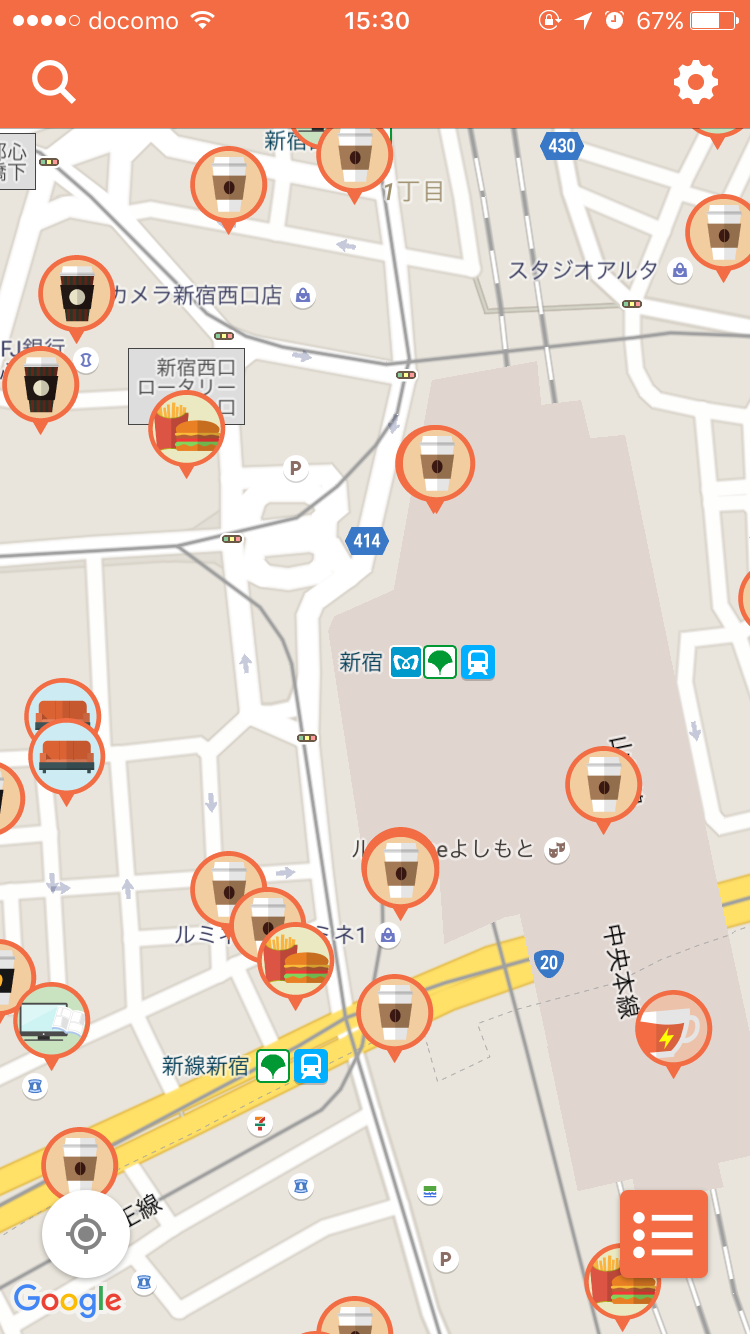This screenshot has height=1334, width=750.
Task: Select the coffee cup pin beside route 414
Action: pos(435,466)
